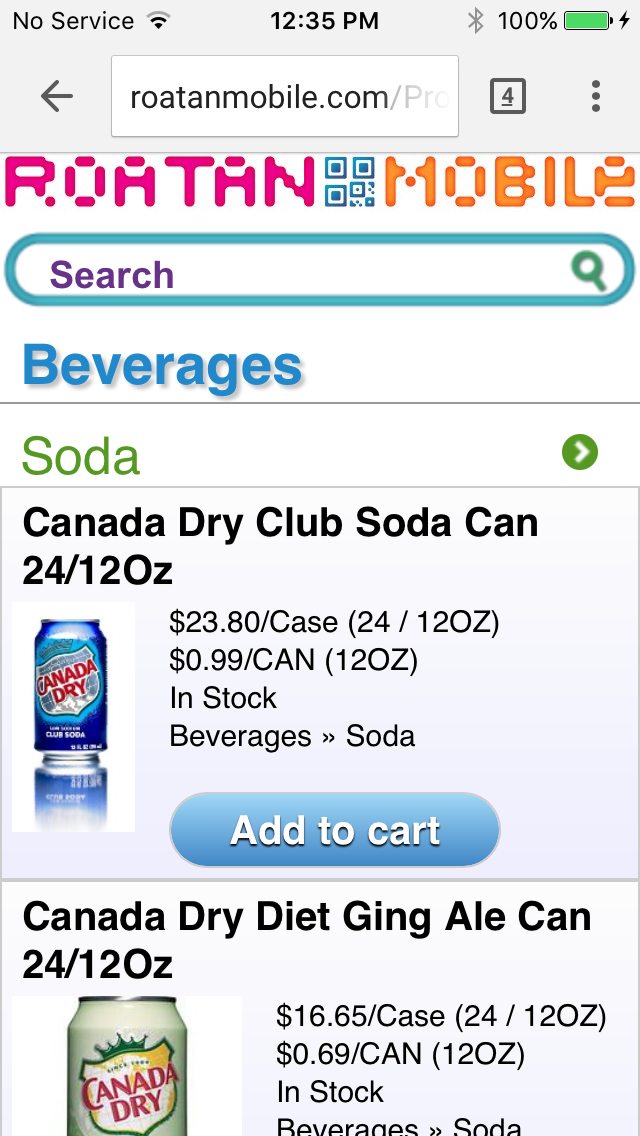Tap the roatanmobile.com address bar
The width and height of the screenshot is (640, 1136).
[x=285, y=97]
